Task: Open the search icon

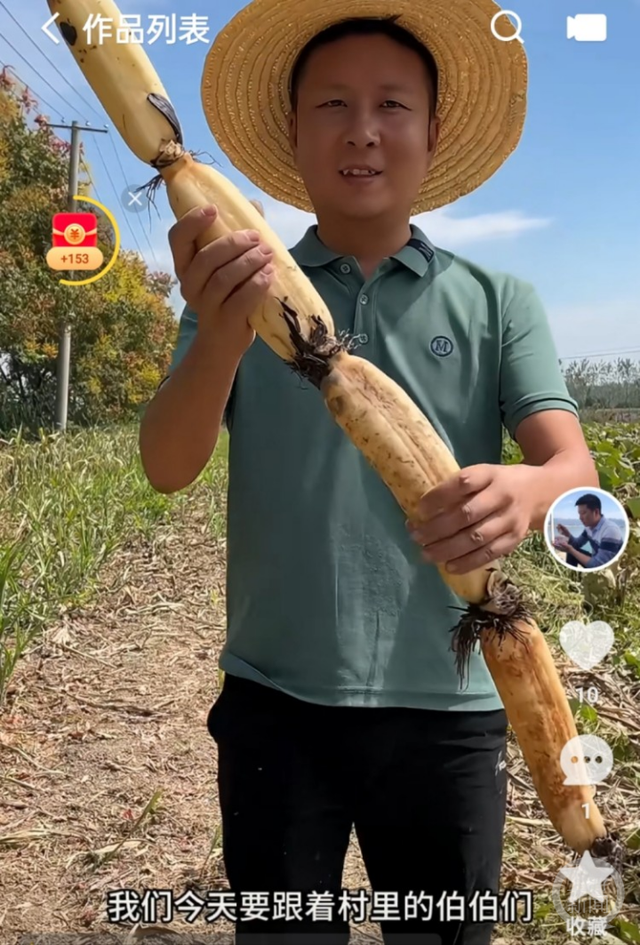Action: click(x=507, y=27)
